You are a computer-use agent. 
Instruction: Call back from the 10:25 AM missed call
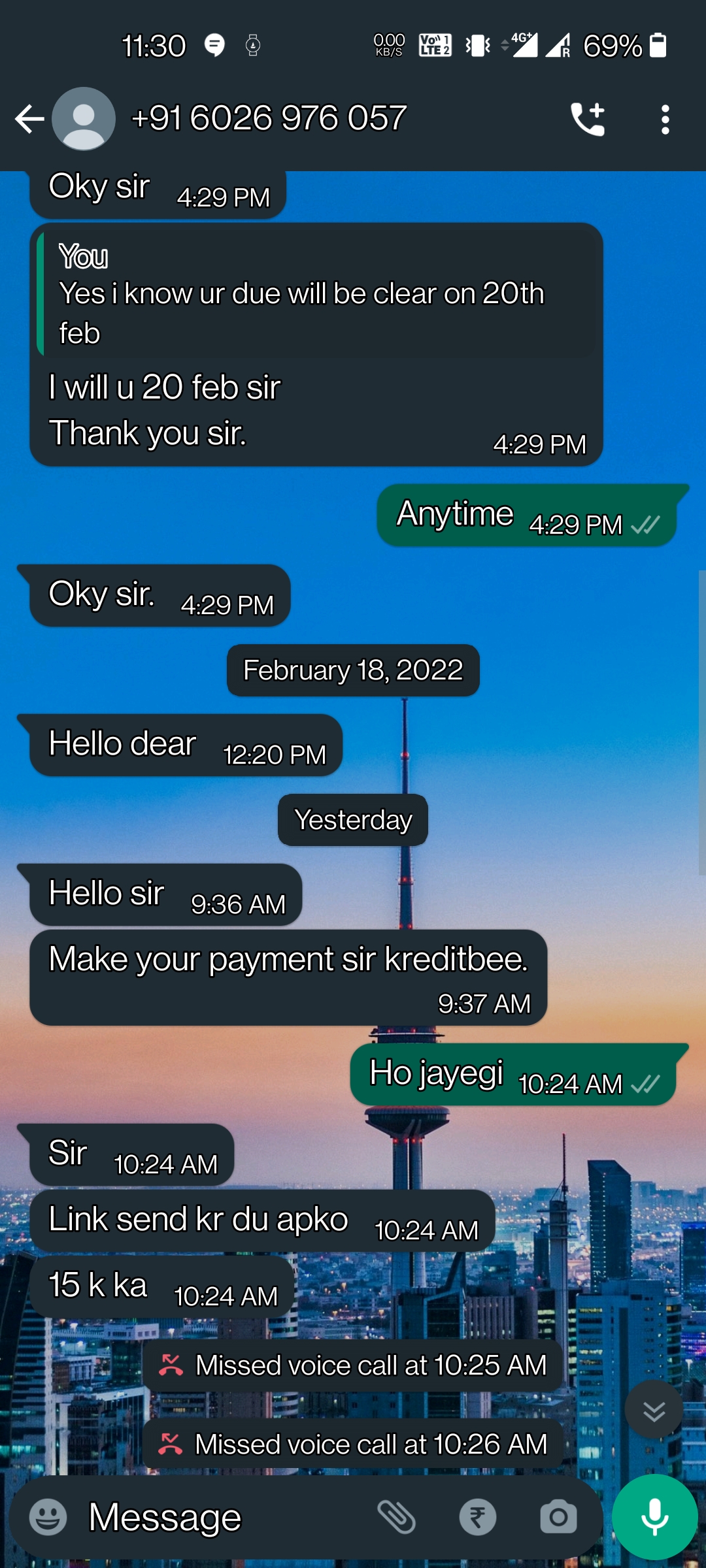[353, 1365]
